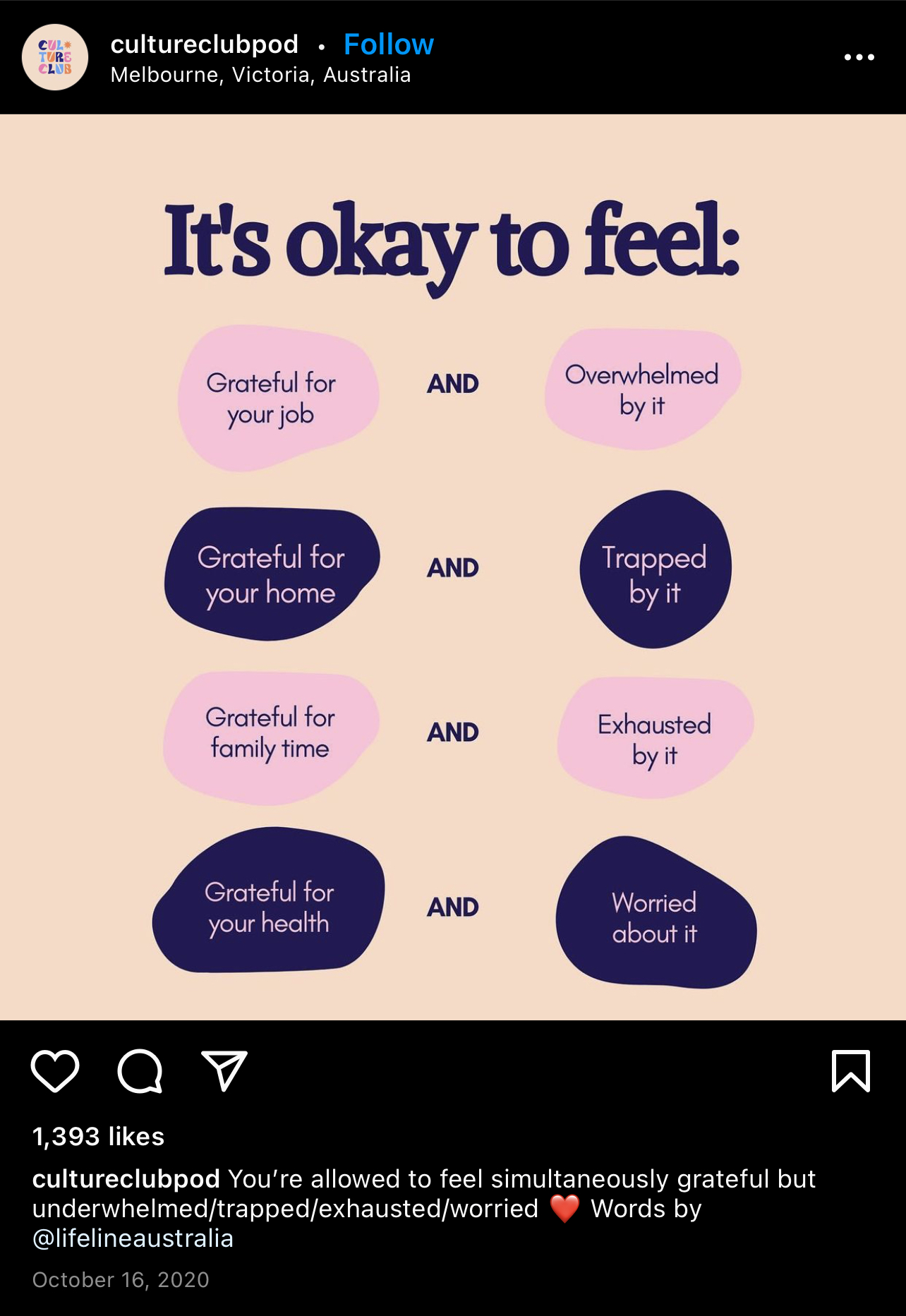
Task: Select the caption text area
Action: click(x=423, y=1208)
